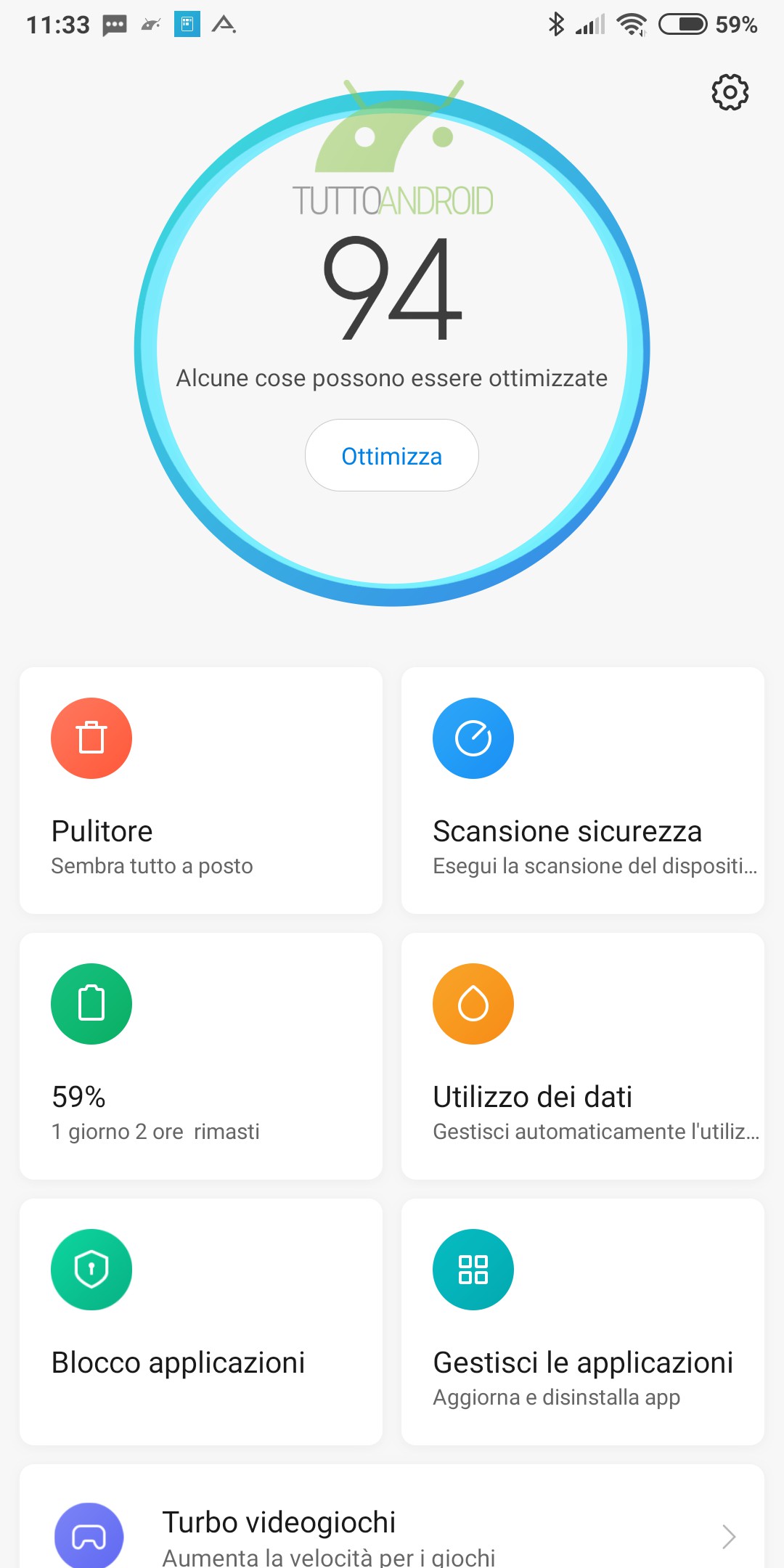
Task: Open the Scansione sicurezza card
Action: click(582, 790)
